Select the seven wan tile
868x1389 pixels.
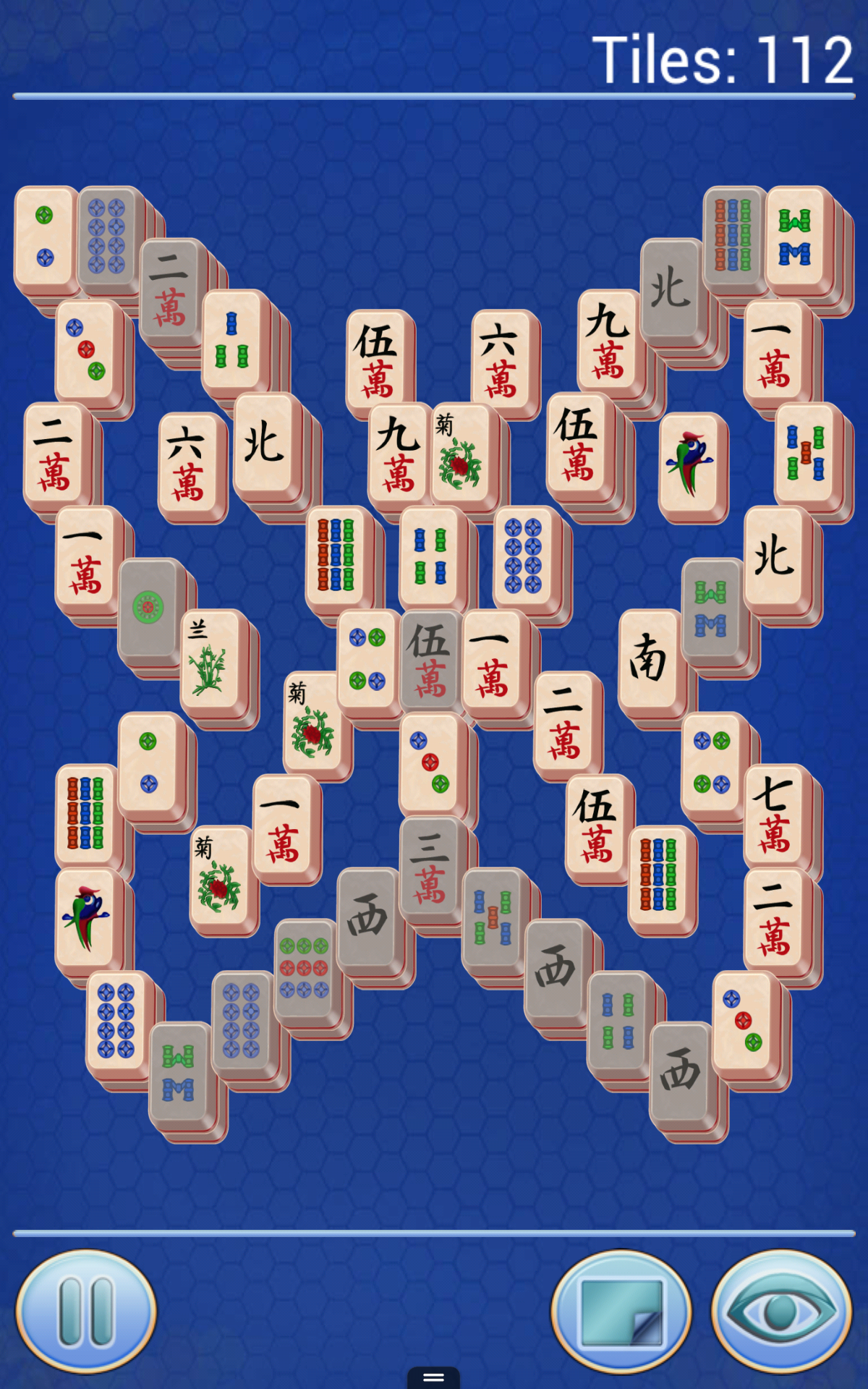[774, 814]
